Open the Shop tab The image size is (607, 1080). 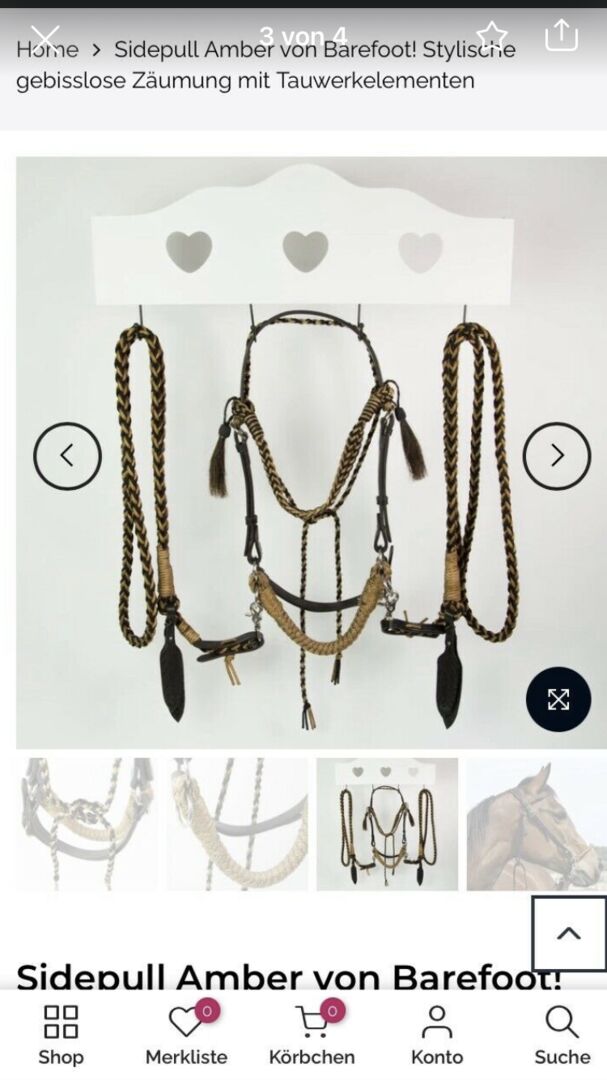pyautogui.click(x=60, y=1035)
